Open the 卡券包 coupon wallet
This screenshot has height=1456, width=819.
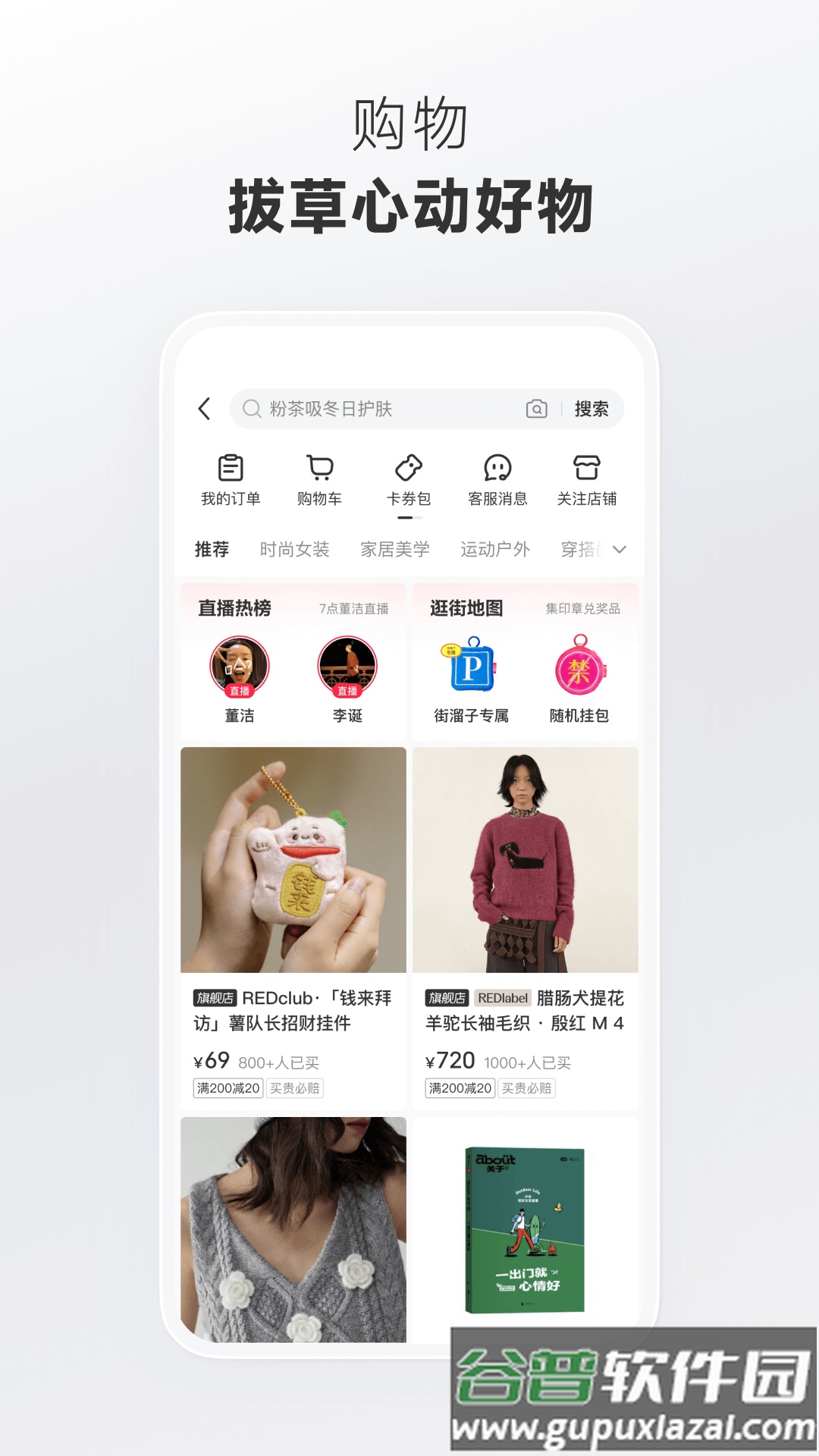(409, 480)
